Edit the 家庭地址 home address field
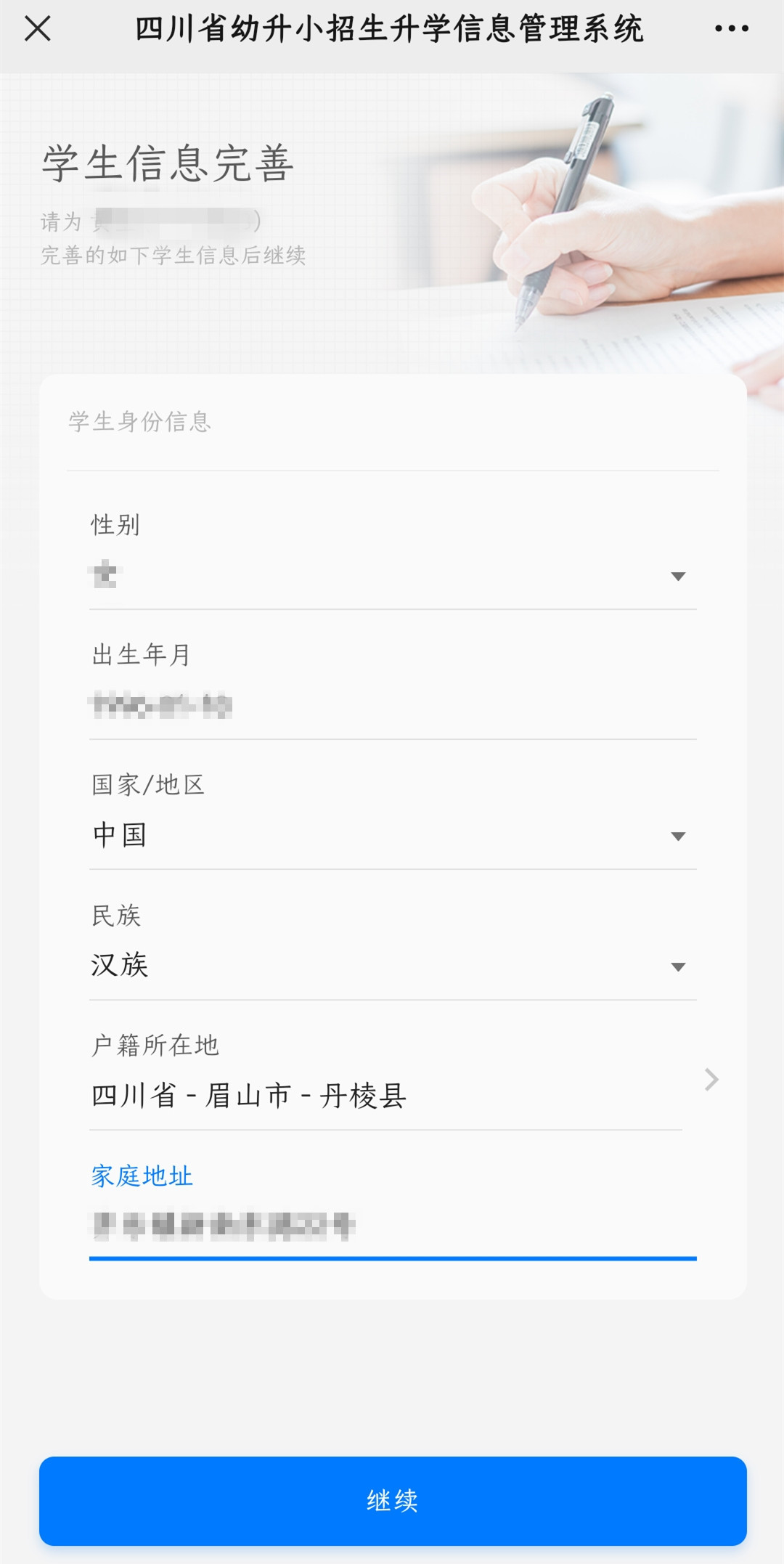 [392, 1226]
